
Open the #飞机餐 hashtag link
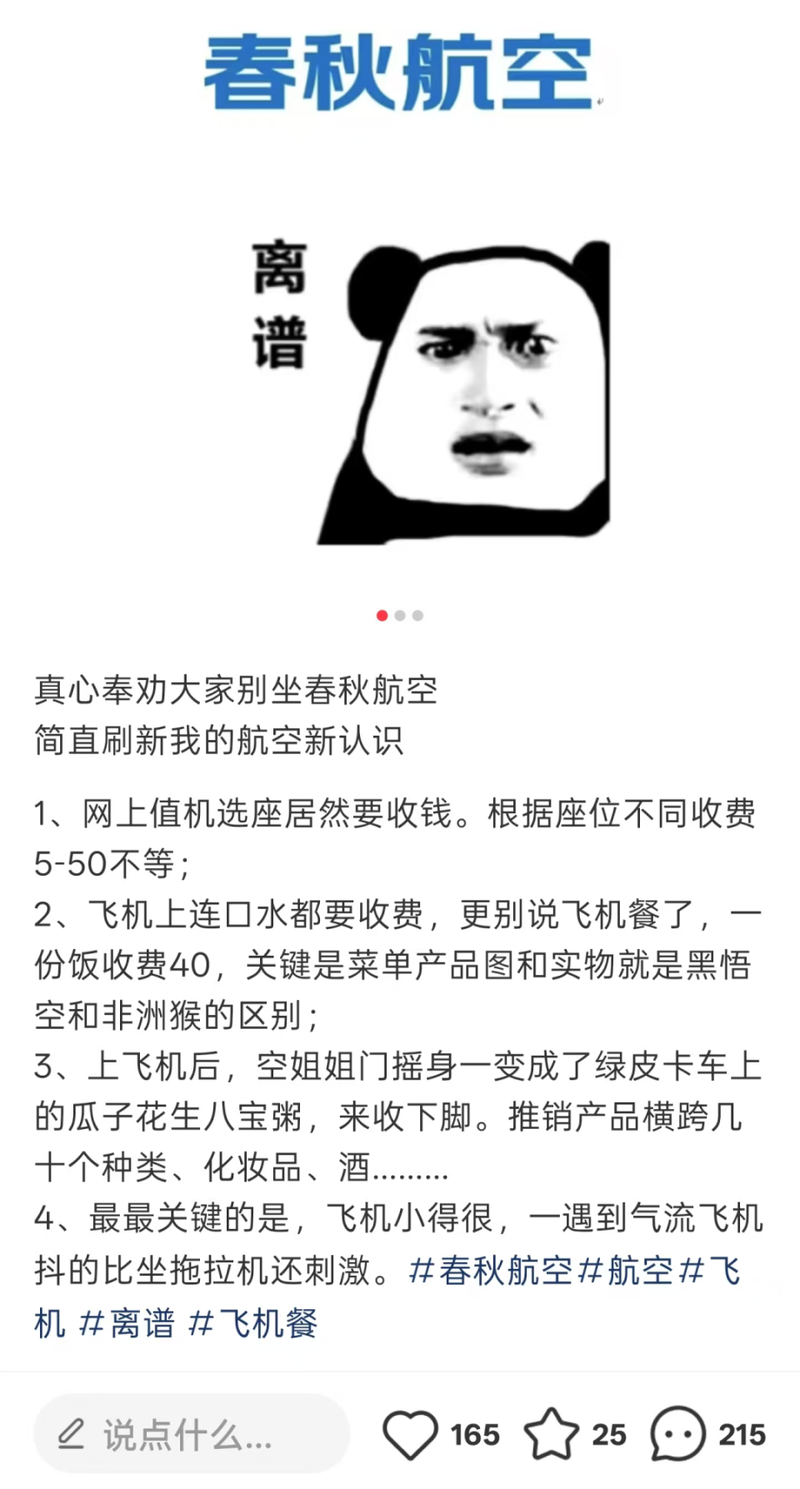coord(254,1324)
